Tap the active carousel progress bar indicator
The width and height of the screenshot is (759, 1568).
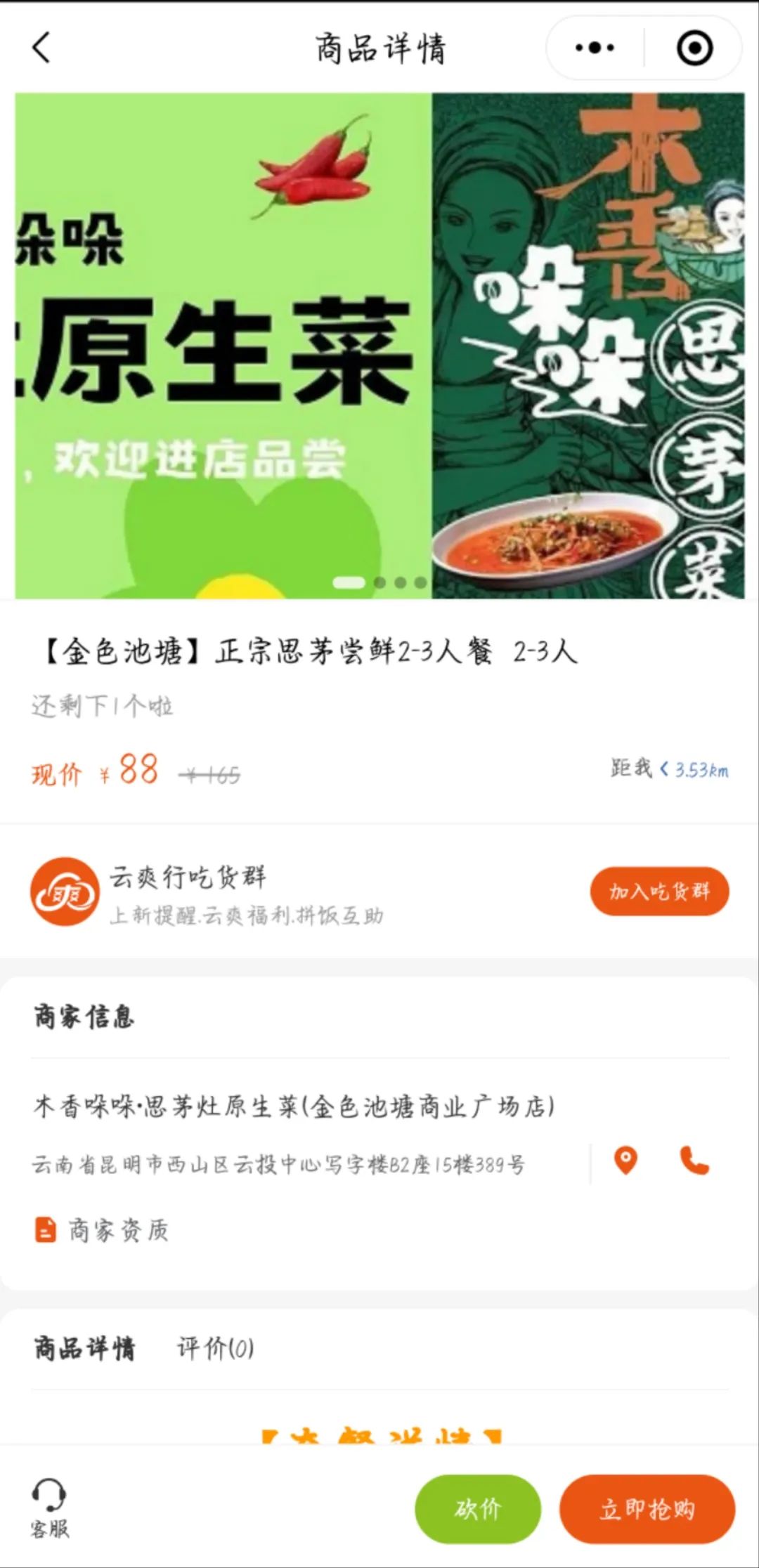click(x=349, y=582)
